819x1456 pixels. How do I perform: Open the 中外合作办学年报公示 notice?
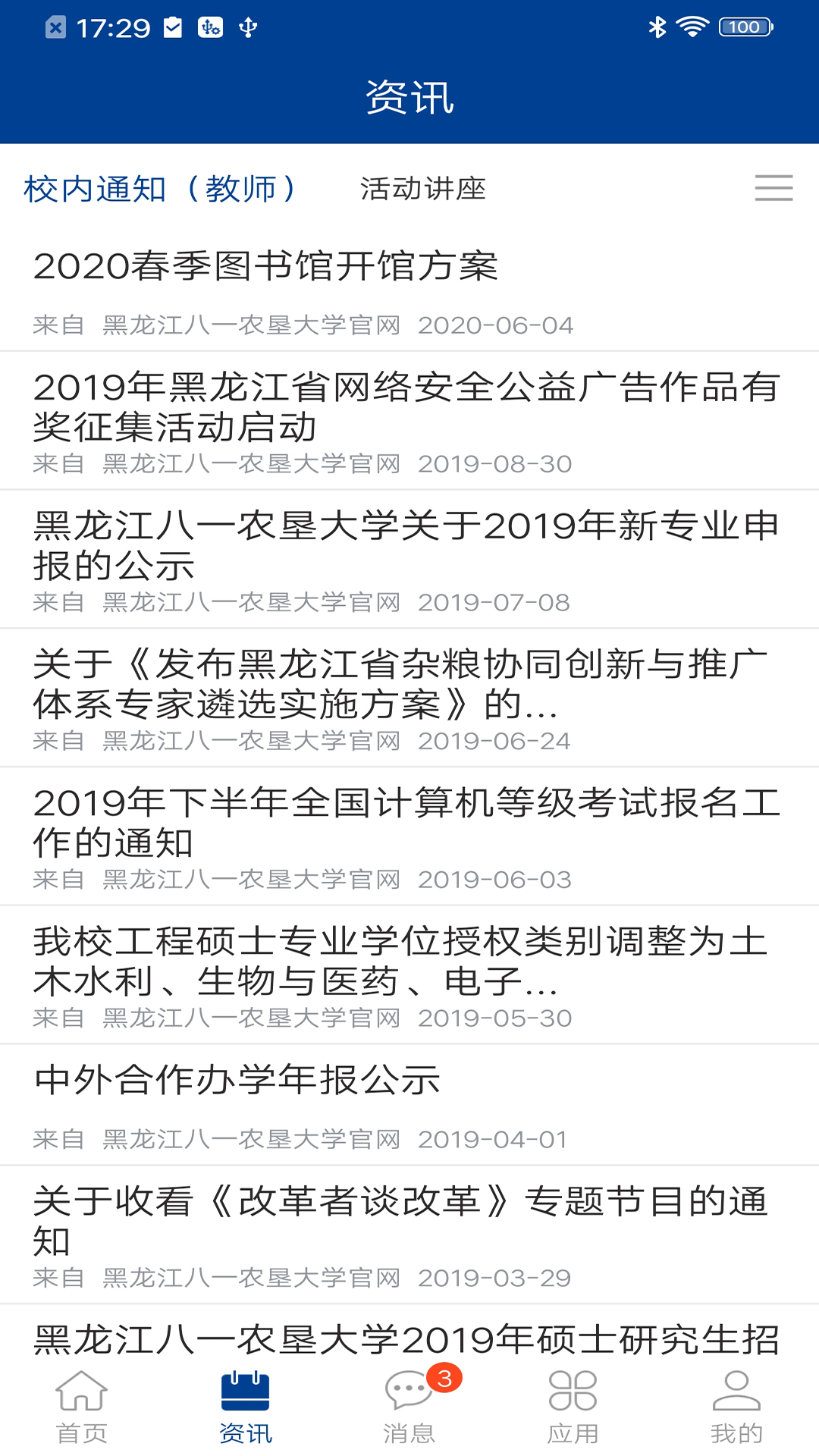coord(235,1081)
